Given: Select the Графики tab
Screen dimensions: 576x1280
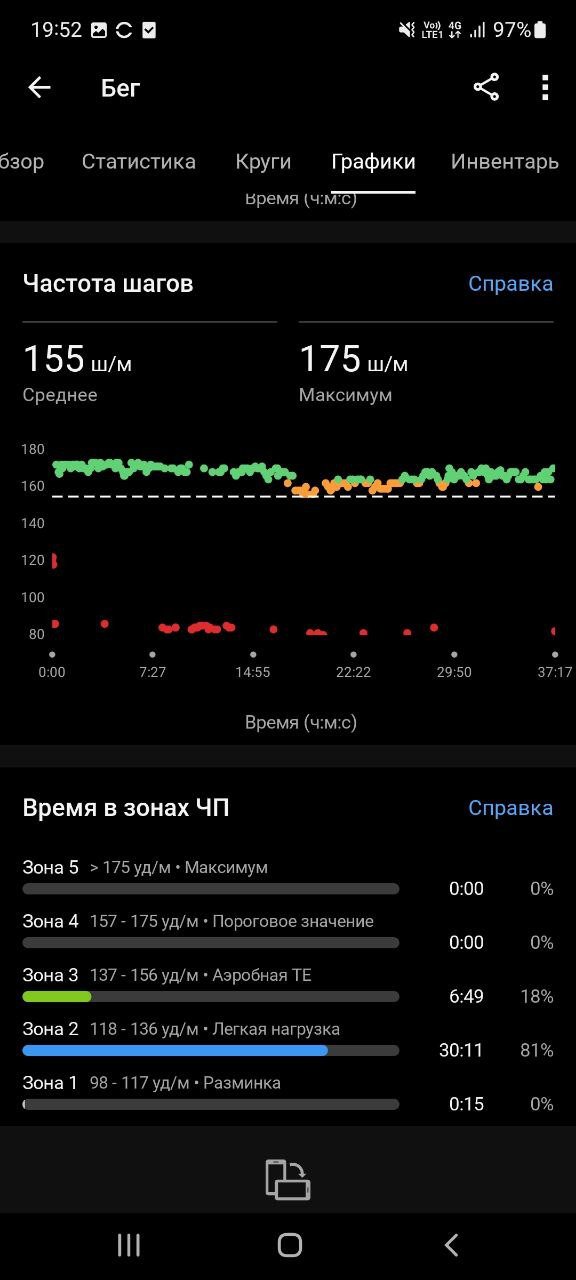Looking at the screenshot, I should click(373, 161).
